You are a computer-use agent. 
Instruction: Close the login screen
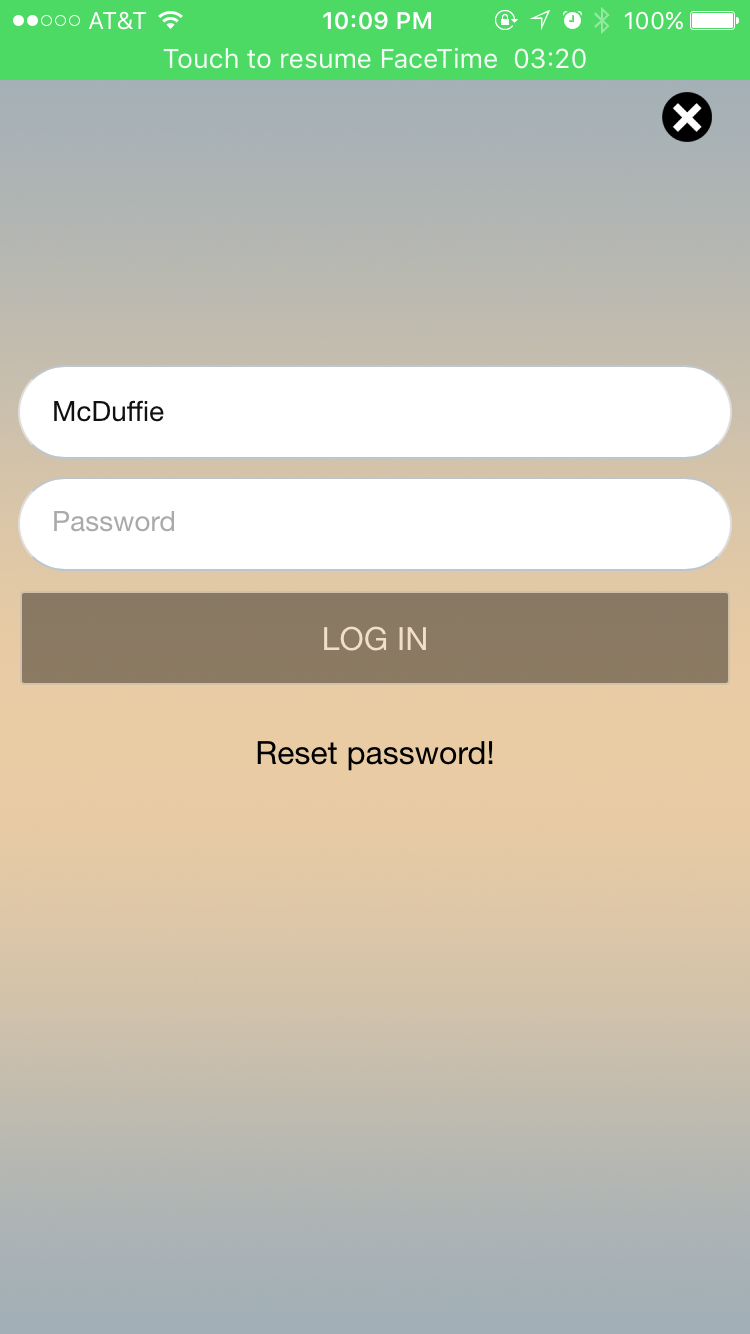point(687,118)
